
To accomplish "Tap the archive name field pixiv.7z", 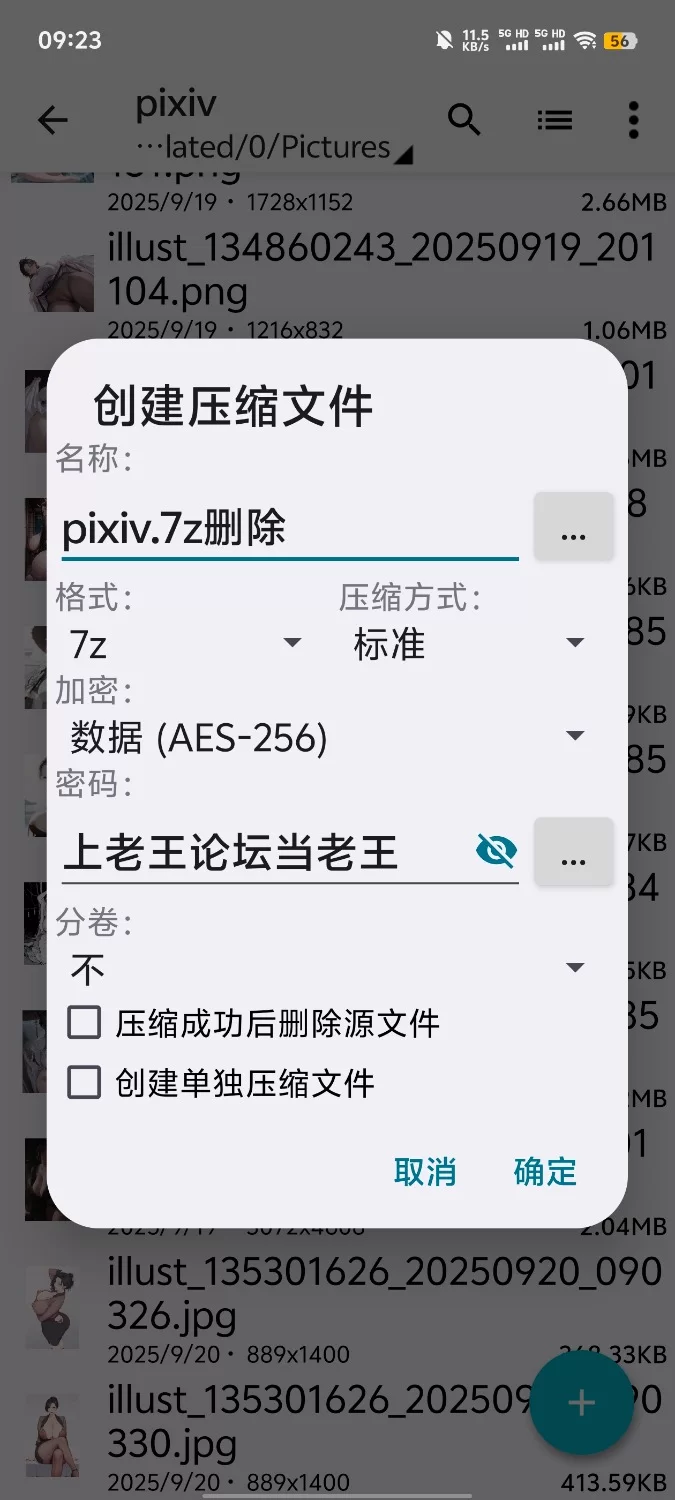I will point(288,528).
